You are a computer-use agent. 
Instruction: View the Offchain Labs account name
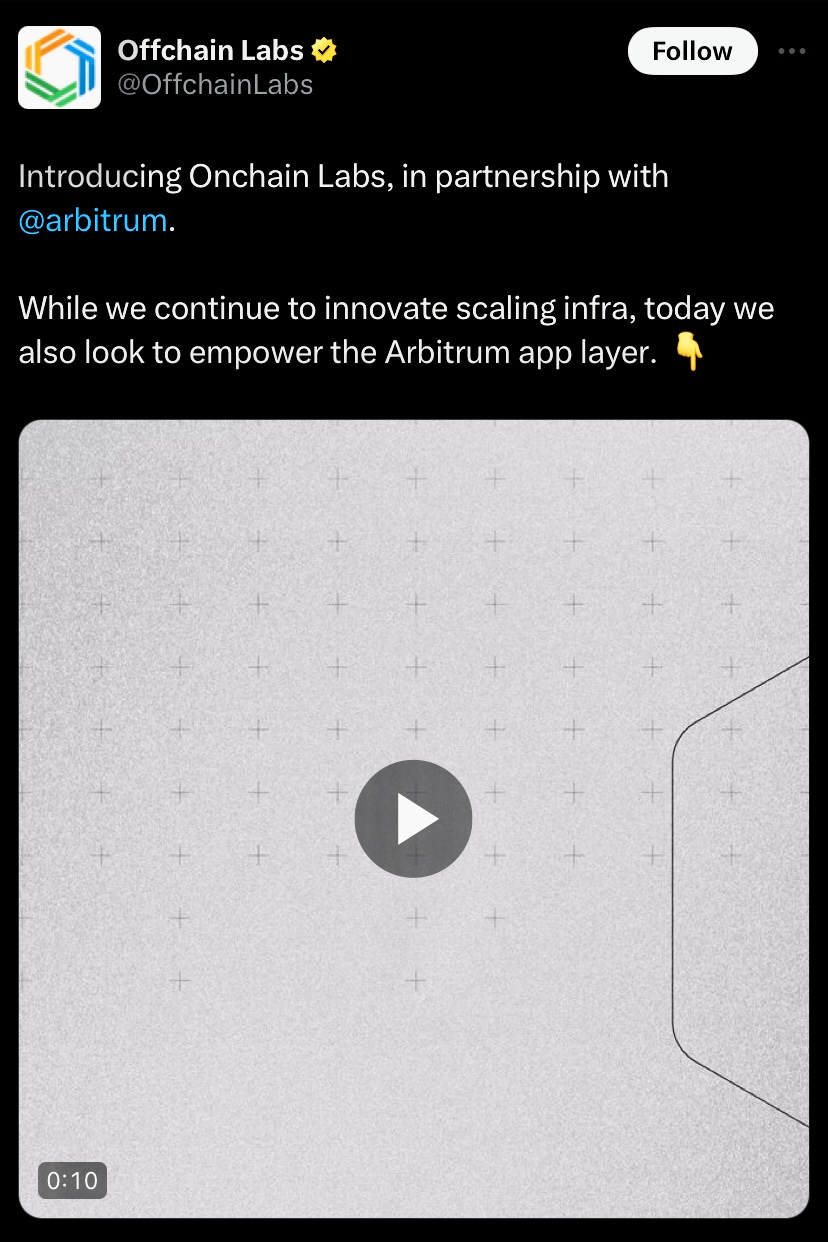210,49
